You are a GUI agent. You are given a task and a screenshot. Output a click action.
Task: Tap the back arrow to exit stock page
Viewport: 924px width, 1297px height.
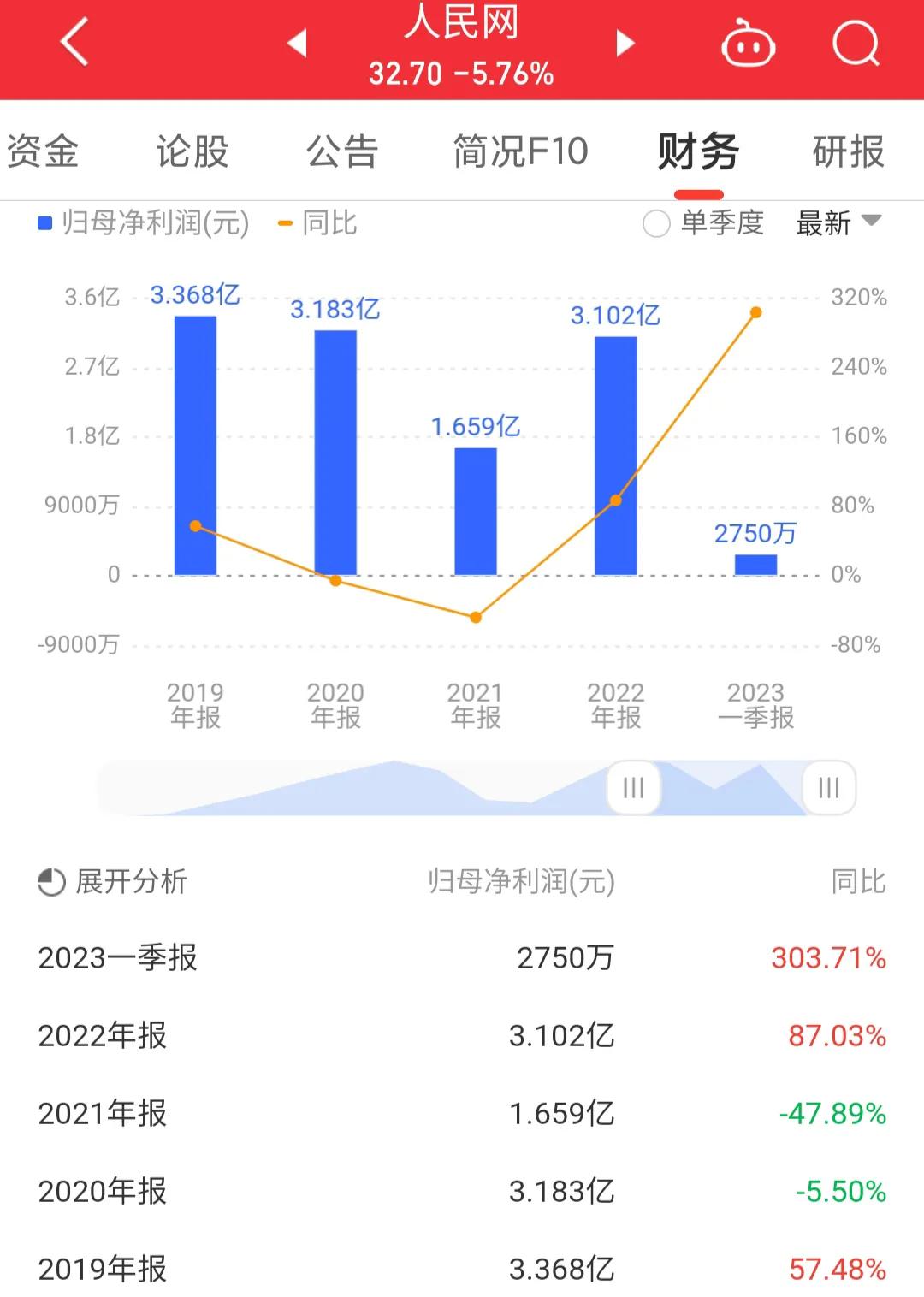tap(73, 44)
